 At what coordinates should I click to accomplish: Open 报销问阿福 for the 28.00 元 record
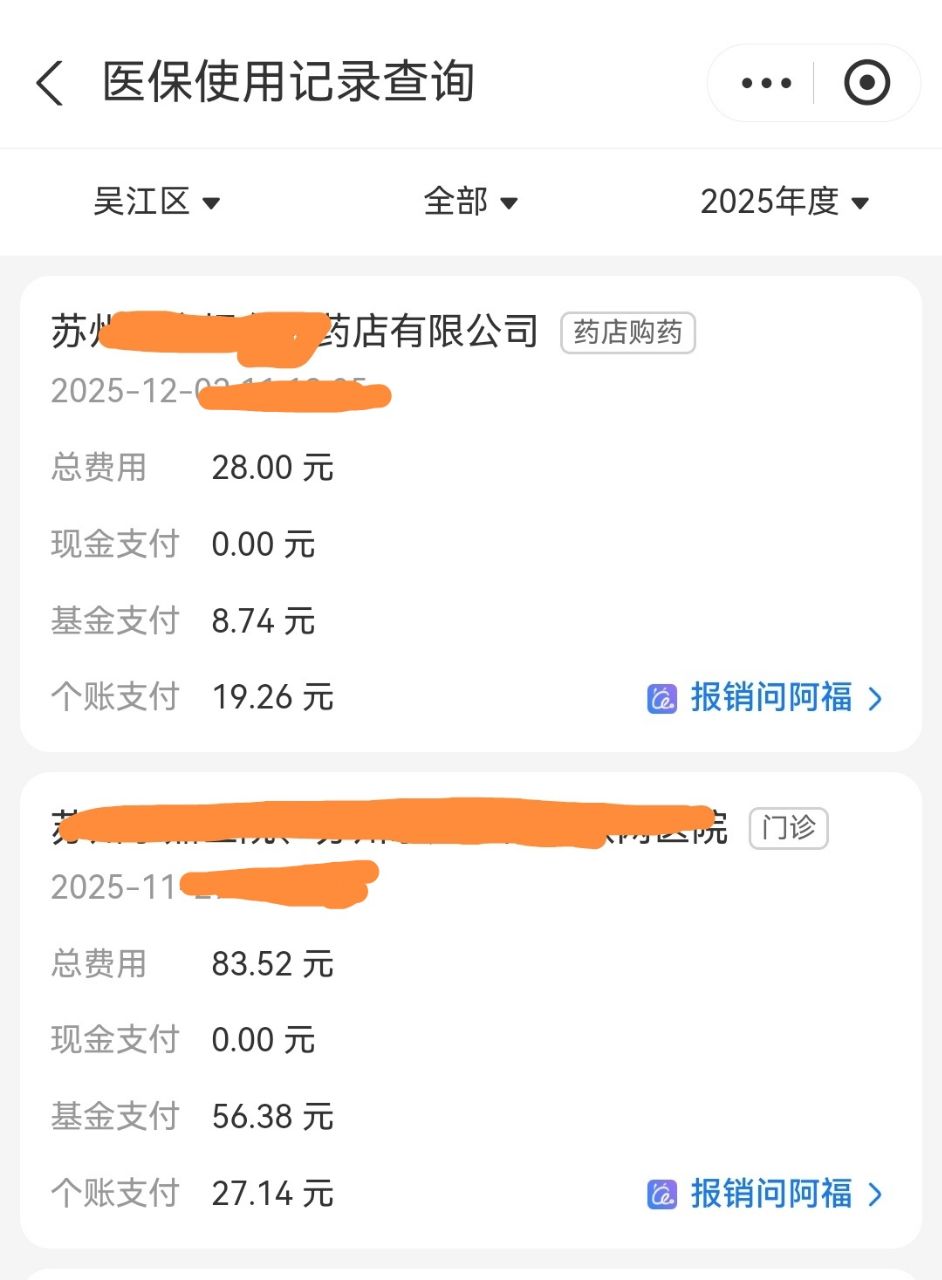(766, 698)
